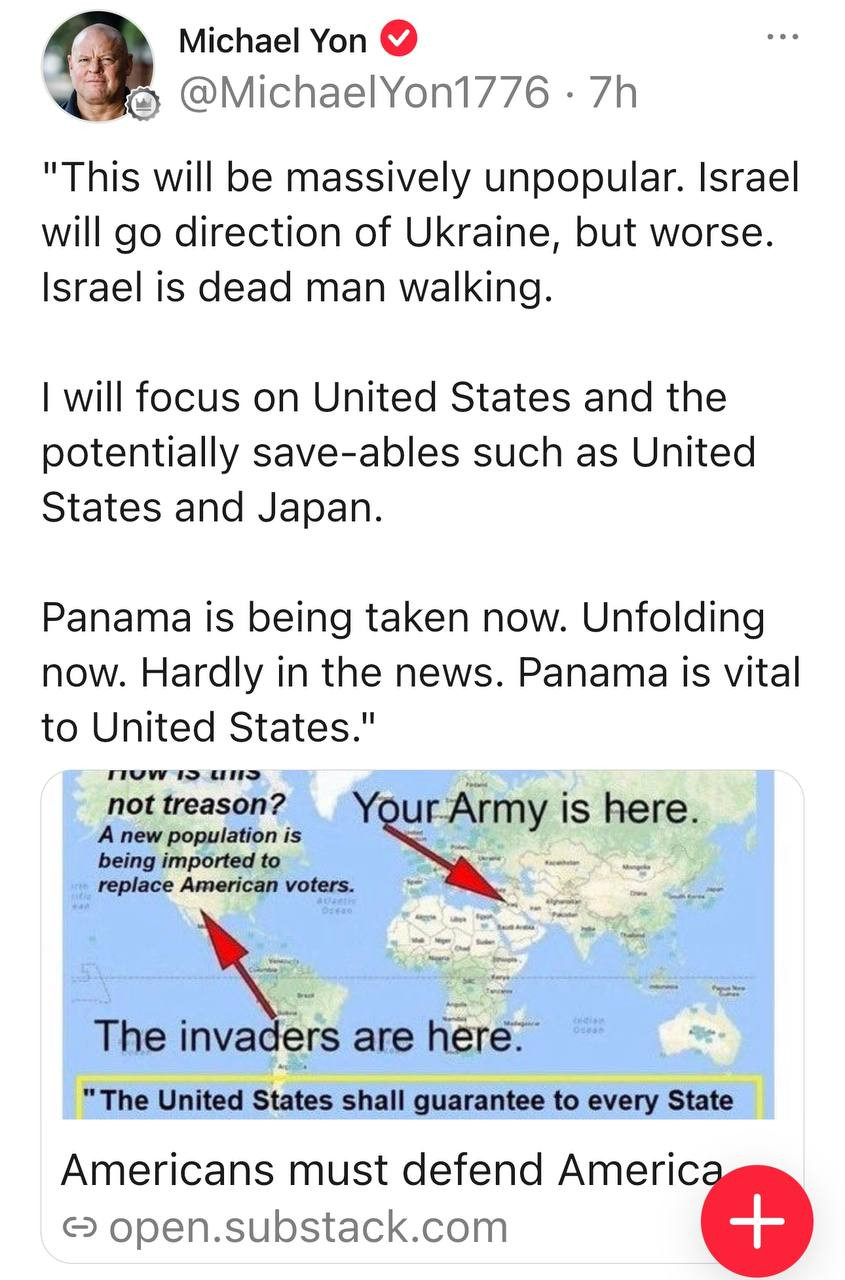Compose a new post with plus button
Viewport: 845px width, 1280px height.
[757, 1220]
